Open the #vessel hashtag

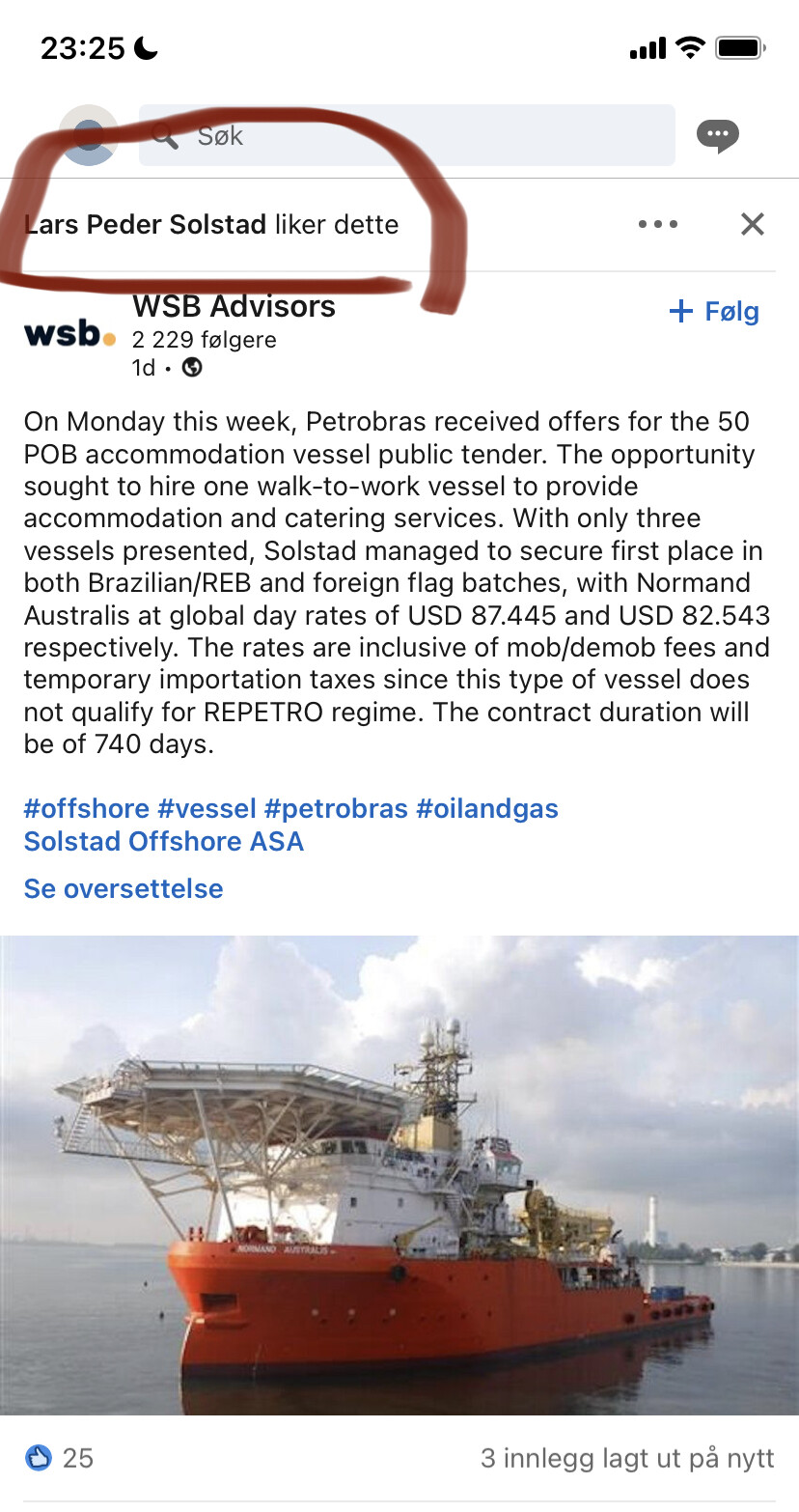click(207, 808)
